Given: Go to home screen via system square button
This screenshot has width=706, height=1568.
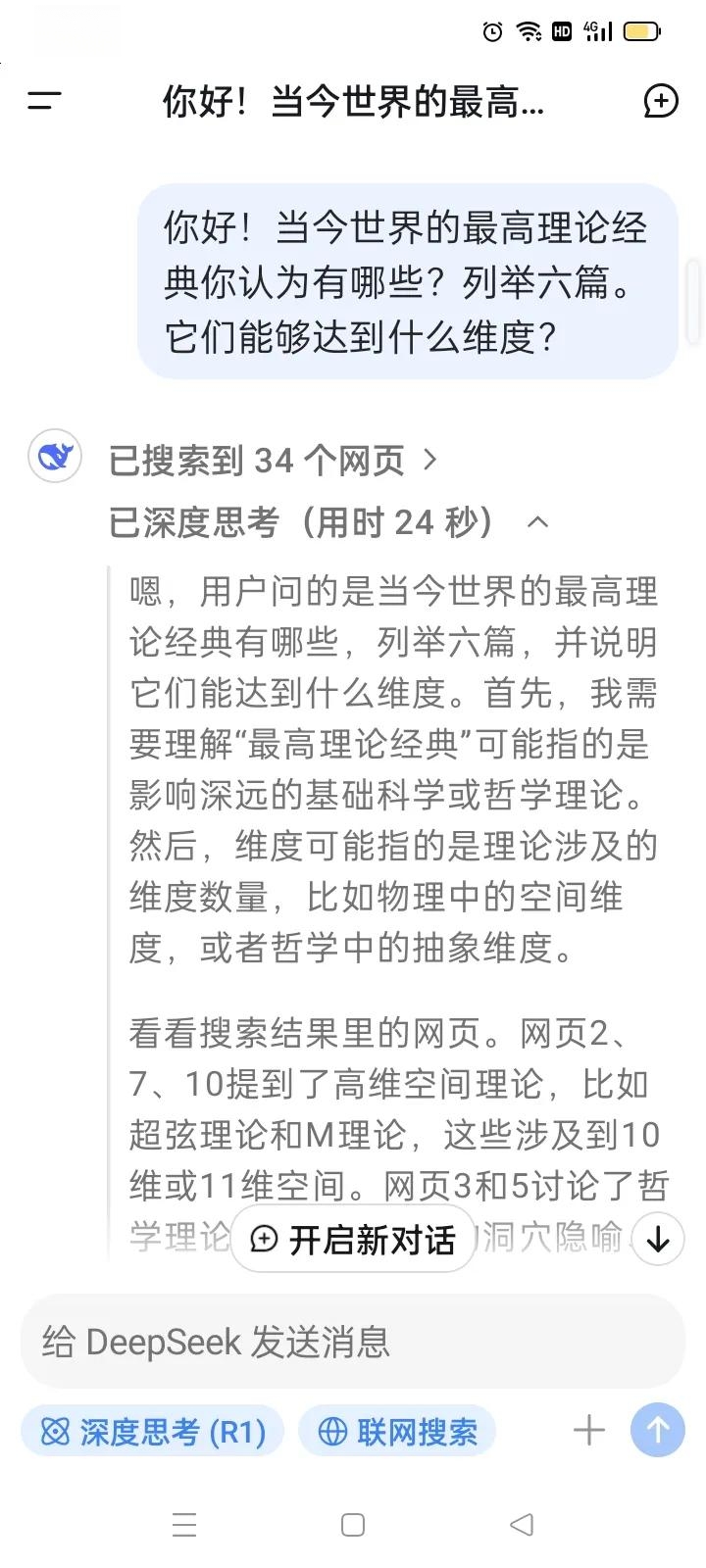Looking at the screenshot, I should (x=353, y=1524).
